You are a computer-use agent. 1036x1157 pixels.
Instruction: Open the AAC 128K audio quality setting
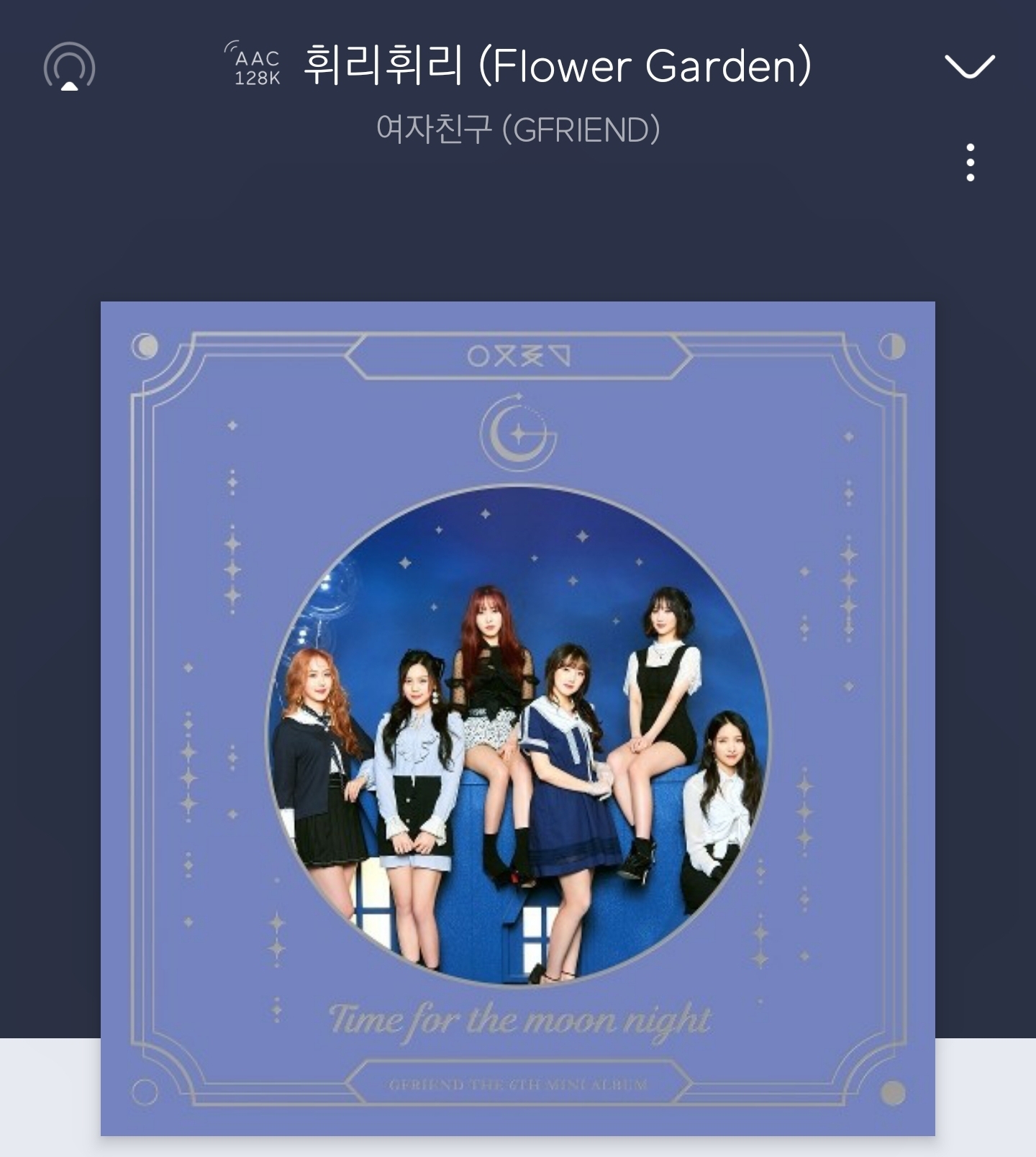(253, 65)
